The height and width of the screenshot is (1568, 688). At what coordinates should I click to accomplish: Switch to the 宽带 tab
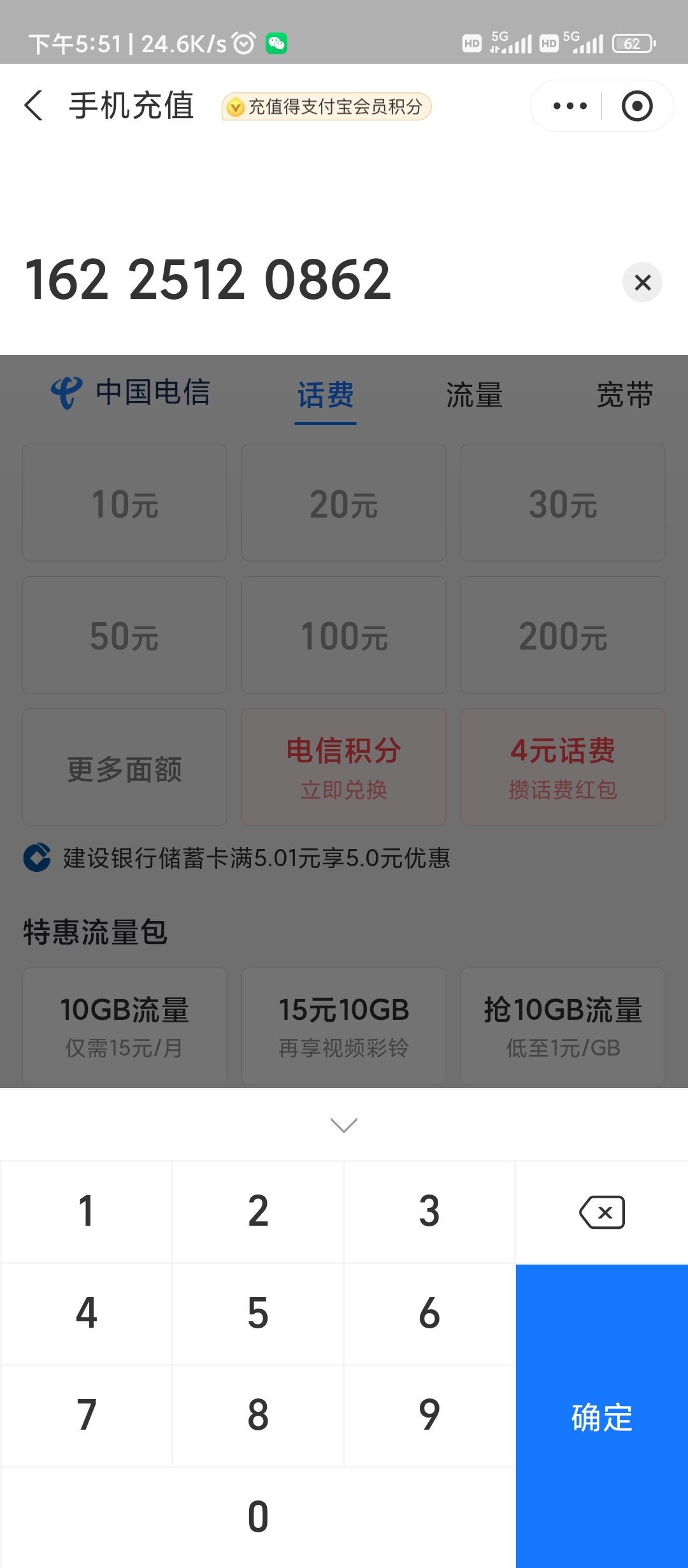(624, 395)
